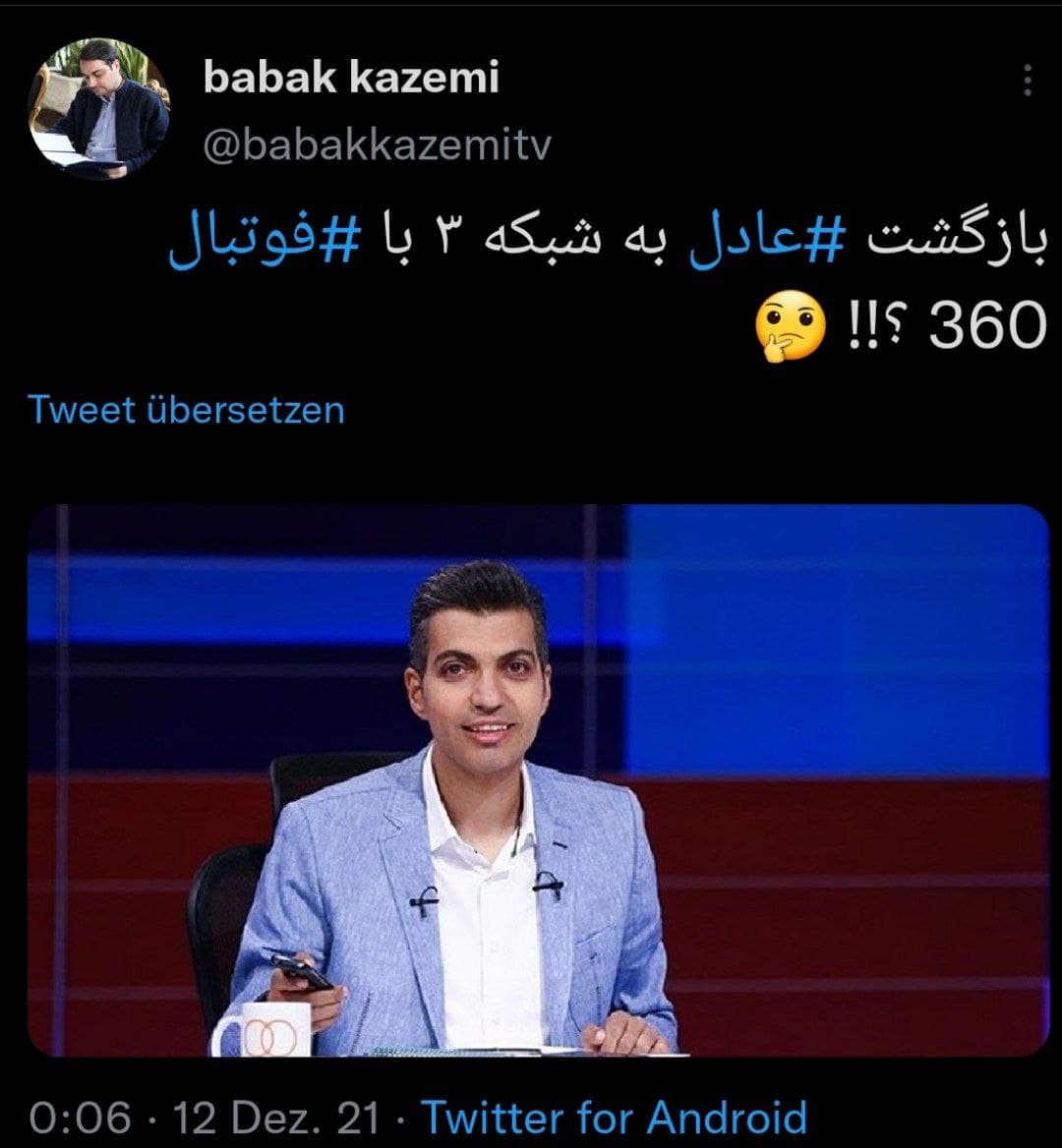Tap the Twitter for Android source link
The height and width of the screenshot is (1148, 1062).
pos(614,1118)
